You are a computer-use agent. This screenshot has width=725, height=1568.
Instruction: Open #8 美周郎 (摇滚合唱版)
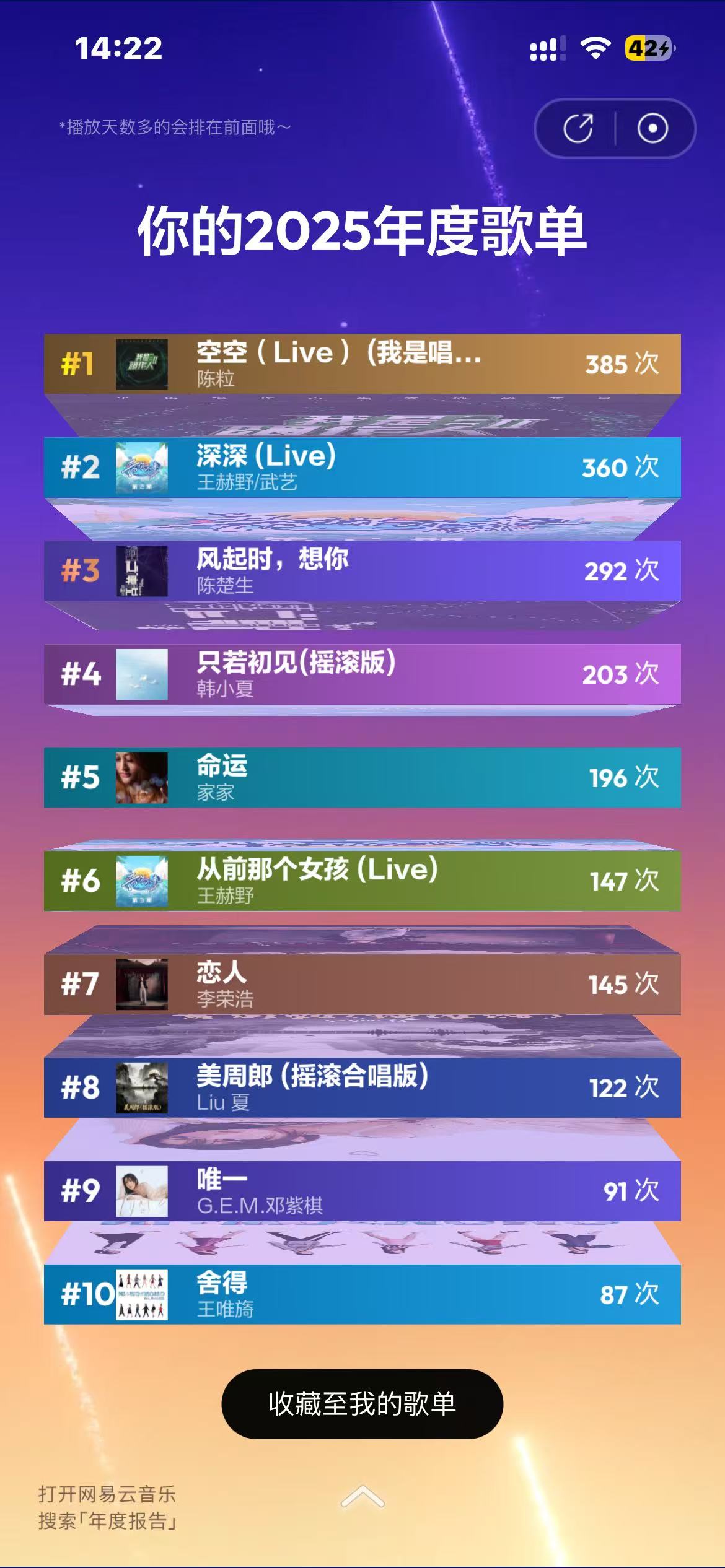[362, 1087]
